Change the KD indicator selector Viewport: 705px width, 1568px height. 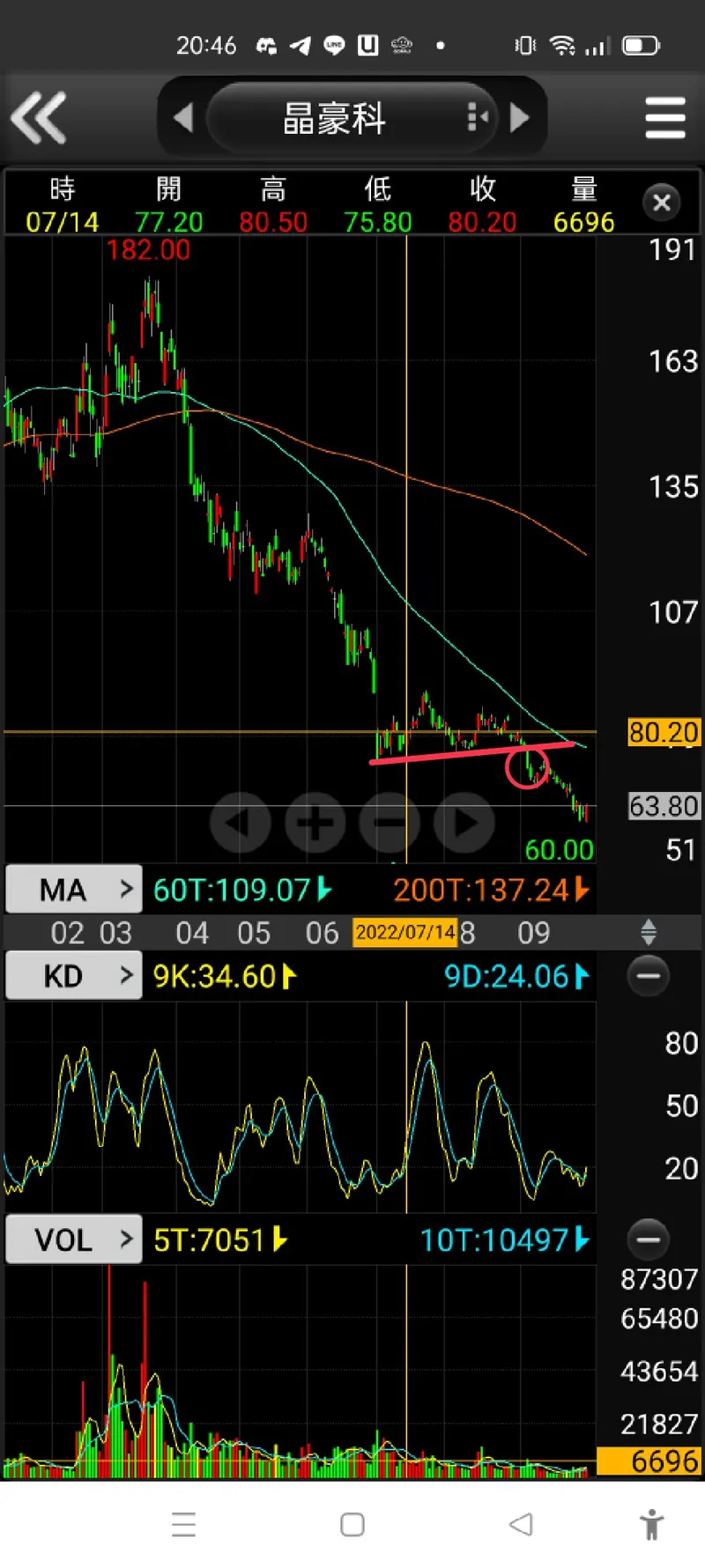coord(74,976)
